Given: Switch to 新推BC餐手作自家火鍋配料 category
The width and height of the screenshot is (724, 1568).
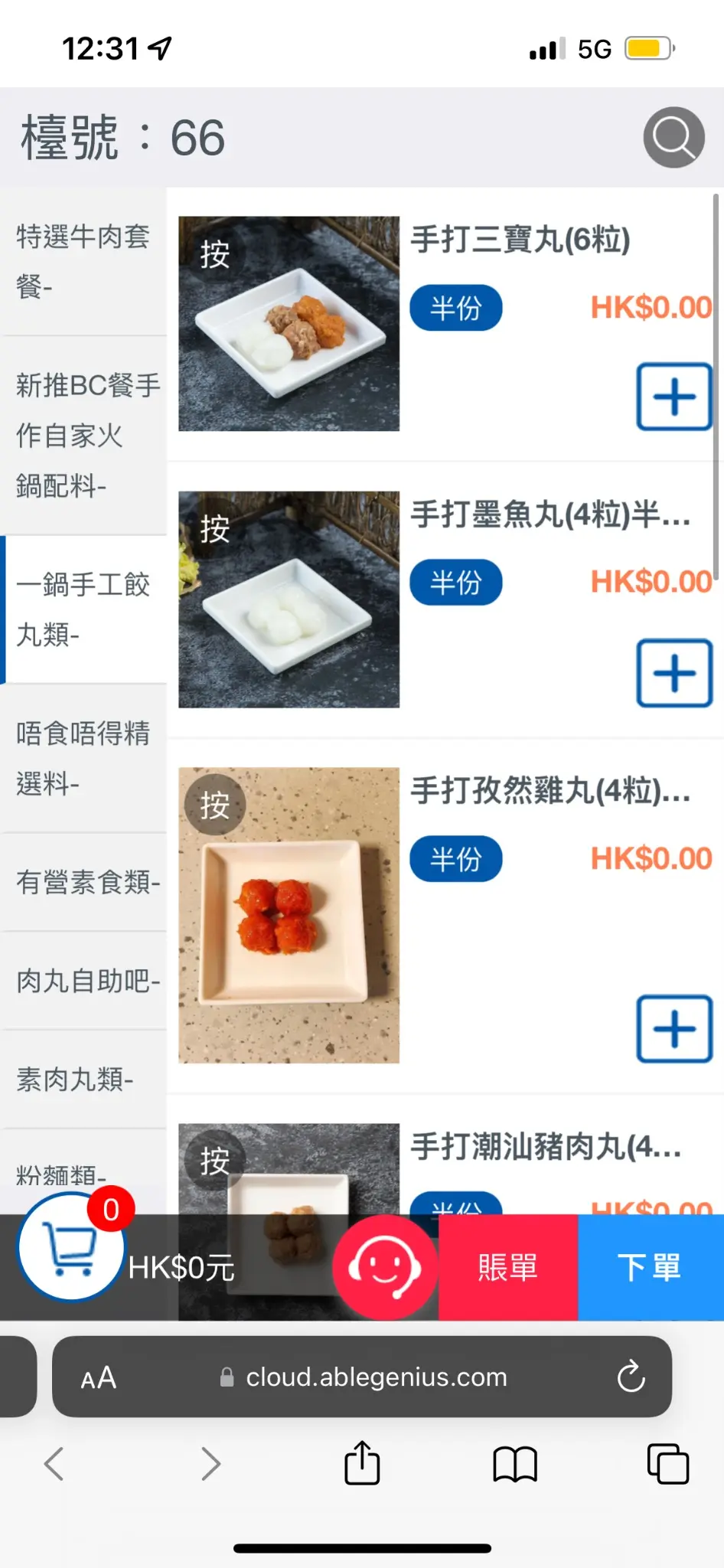Looking at the screenshot, I should (83, 435).
